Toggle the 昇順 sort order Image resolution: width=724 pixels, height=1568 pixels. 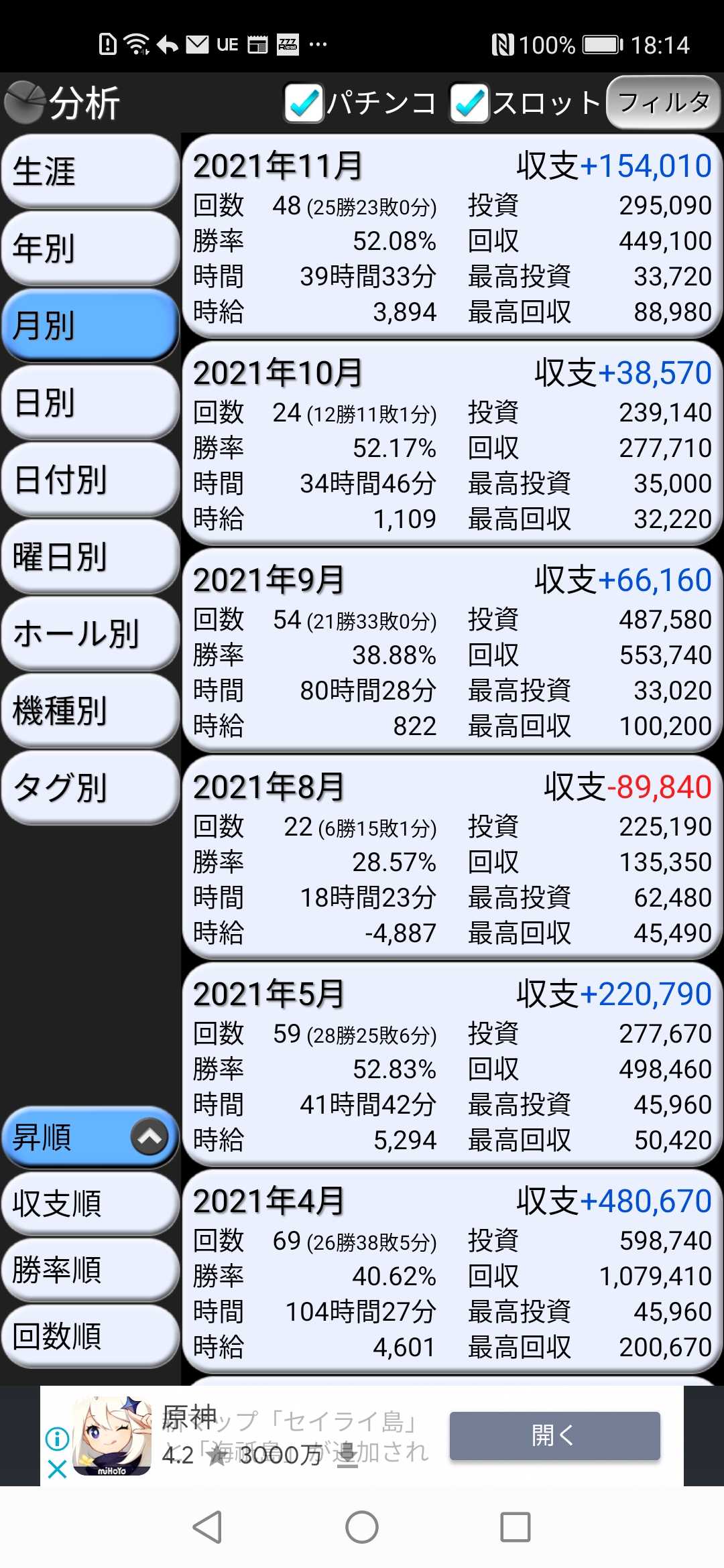90,1137
